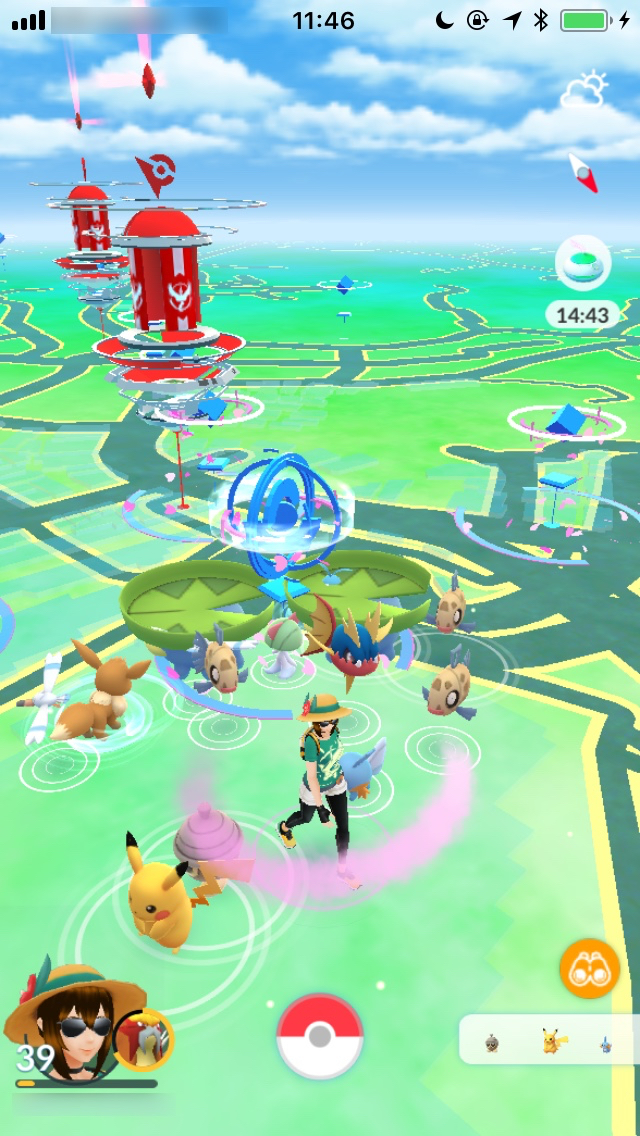This screenshot has width=640, height=1136.
Task: Tap the orange binoculars research button
Action: point(589,968)
